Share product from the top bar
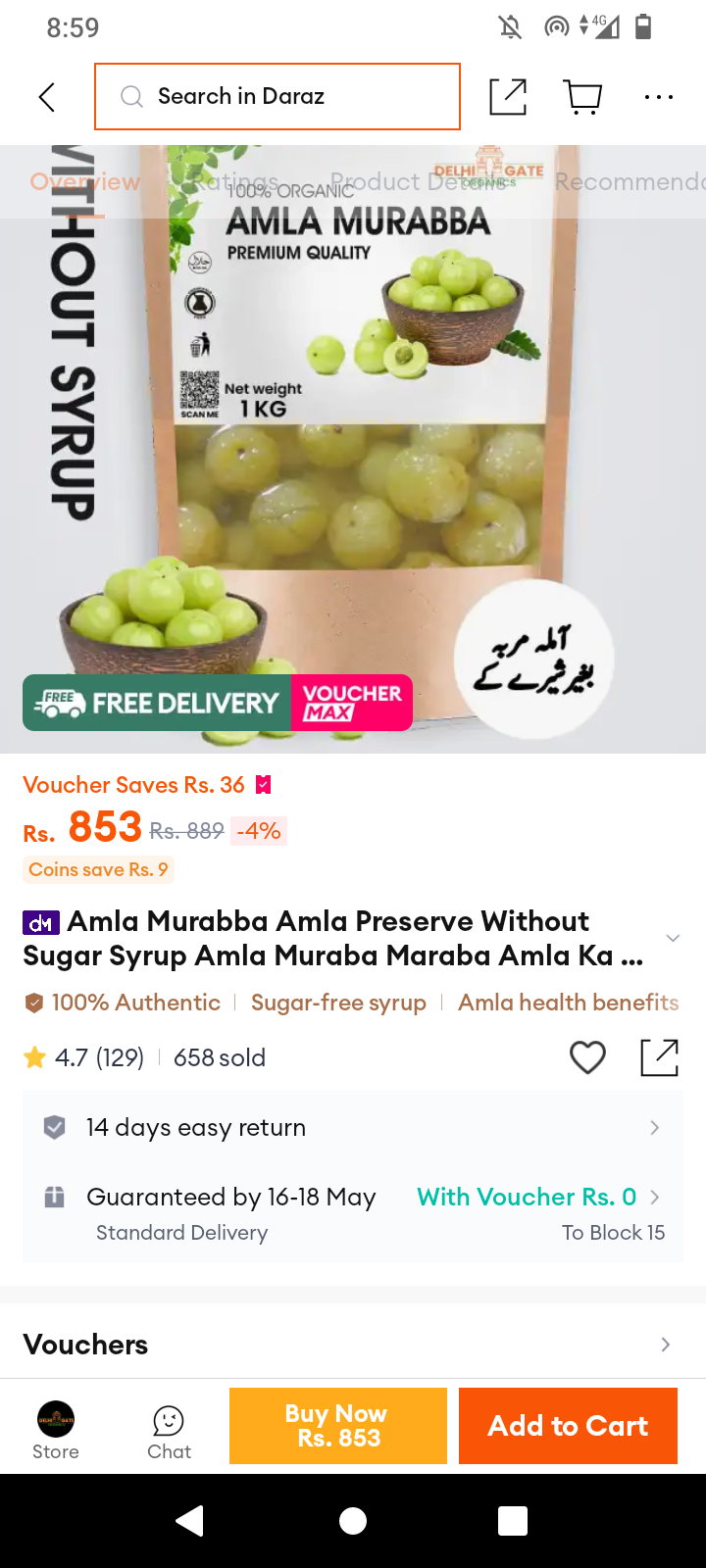Image resolution: width=706 pixels, height=1568 pixels. coord(508,96)
